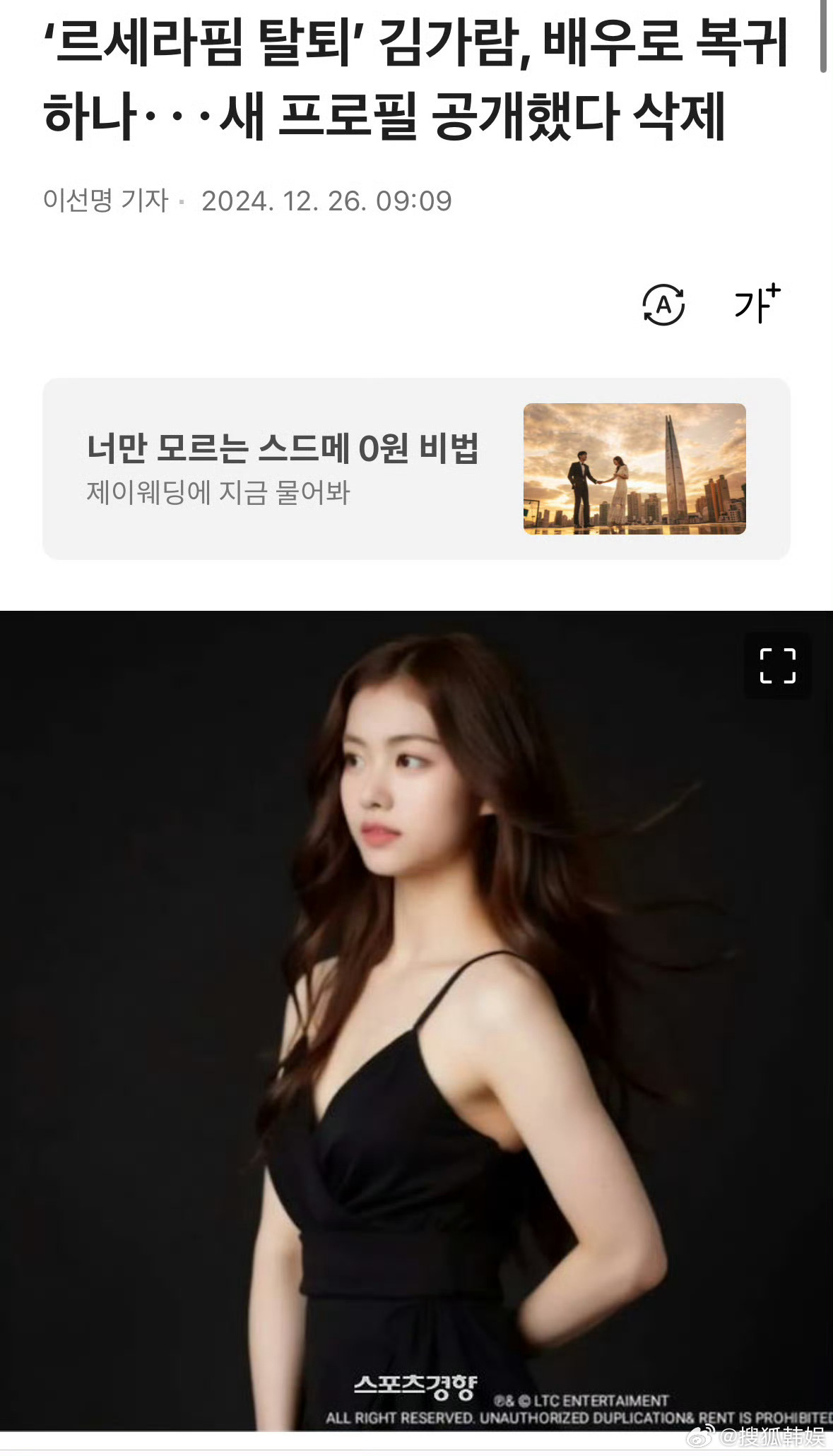The width and height of the screenshot is (833, 1456).
Task: Open the font size adjustment button
Action: pyautogui.click(x=757, y=304)
